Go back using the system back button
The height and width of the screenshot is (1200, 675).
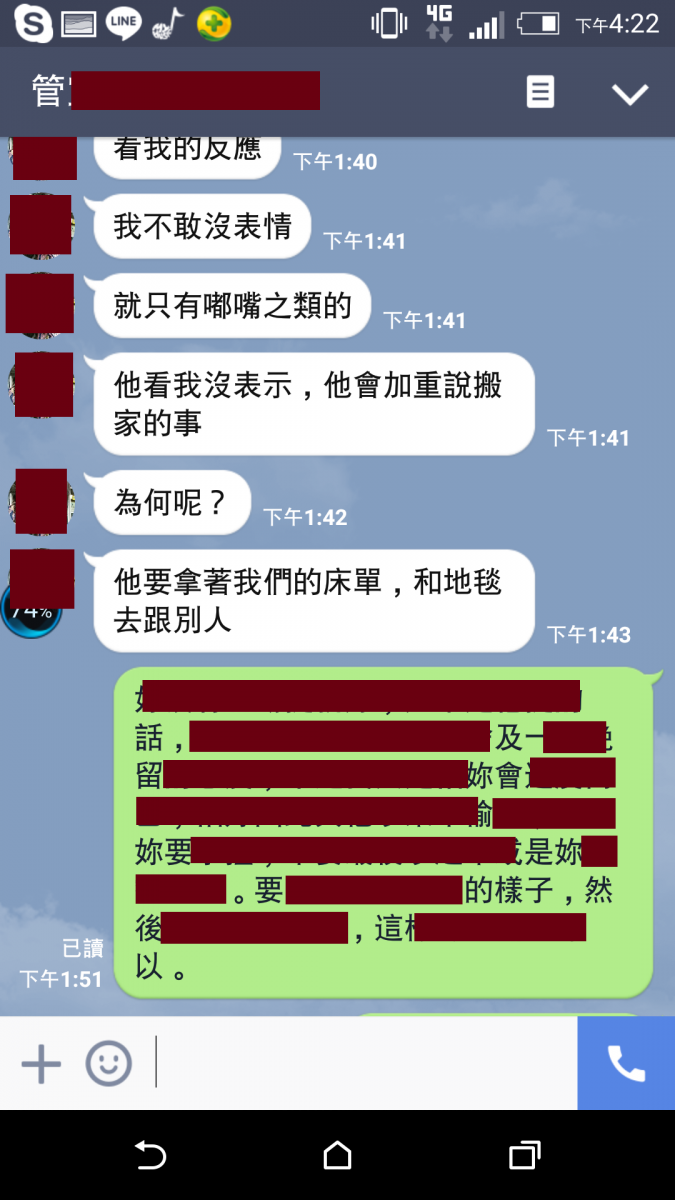[150, 1156]
